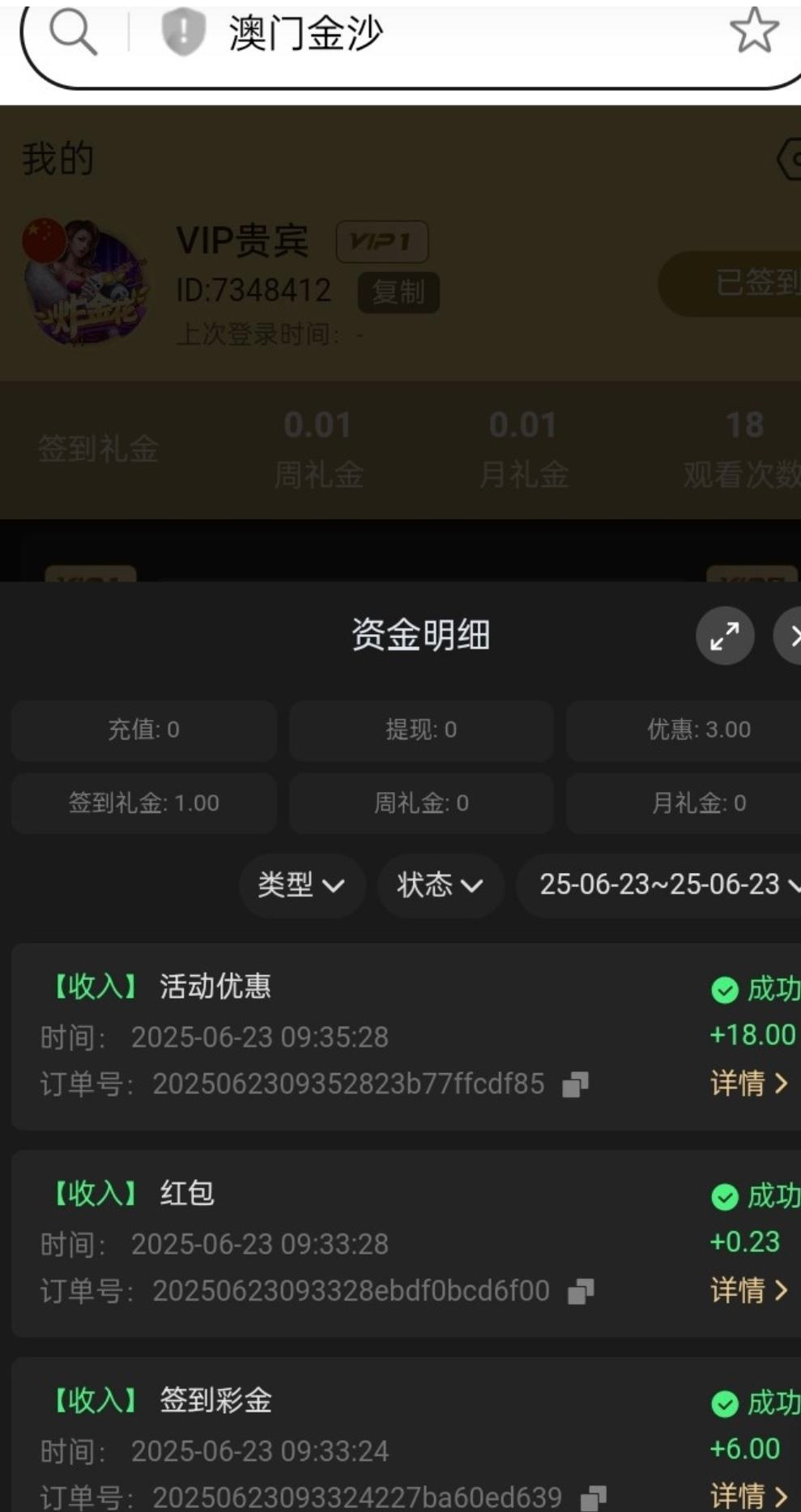Image resolution: width=801 pixels, height=1512 pixels.
Task: Open the 类型 filter dropdown
Action: coord(301,885)
